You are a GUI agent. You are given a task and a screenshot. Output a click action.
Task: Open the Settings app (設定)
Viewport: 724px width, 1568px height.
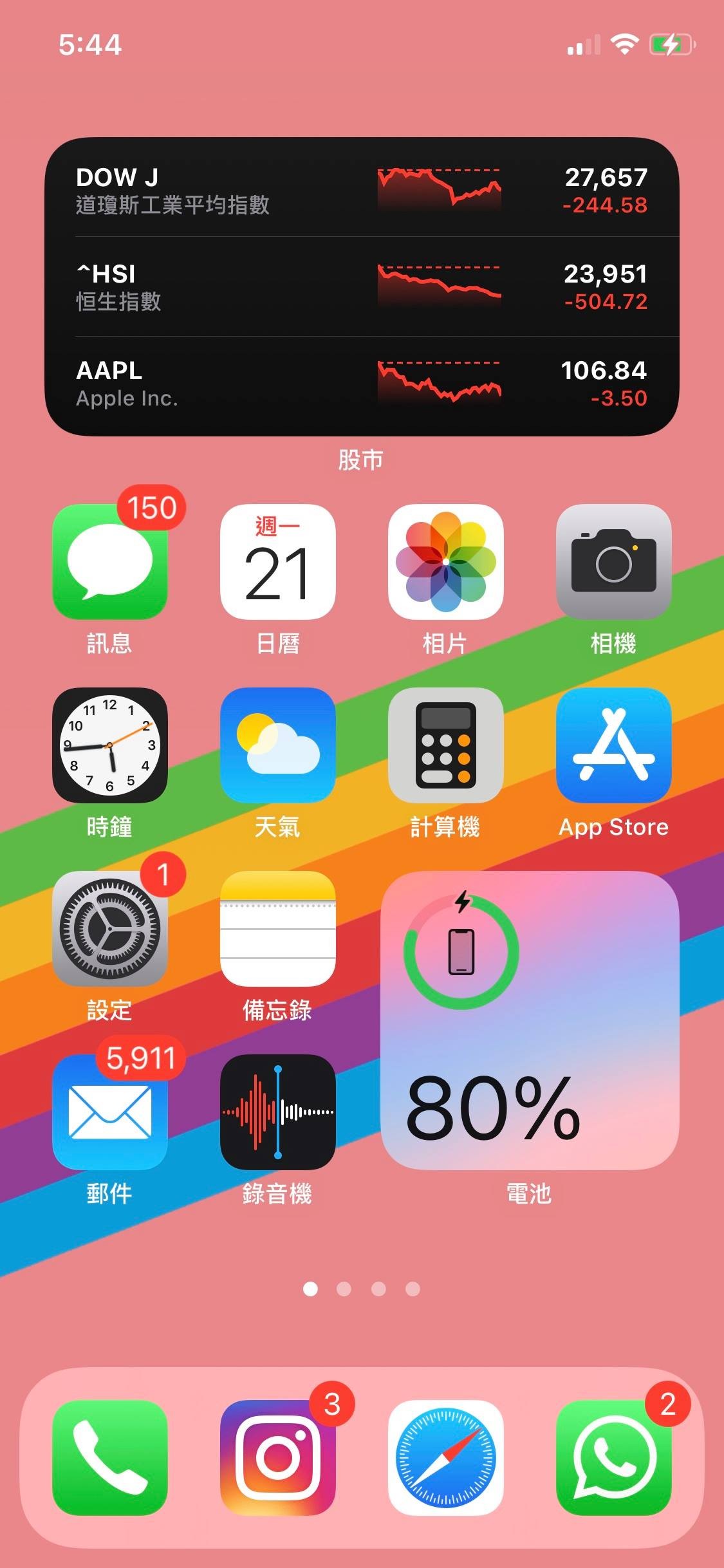point(109,929)
